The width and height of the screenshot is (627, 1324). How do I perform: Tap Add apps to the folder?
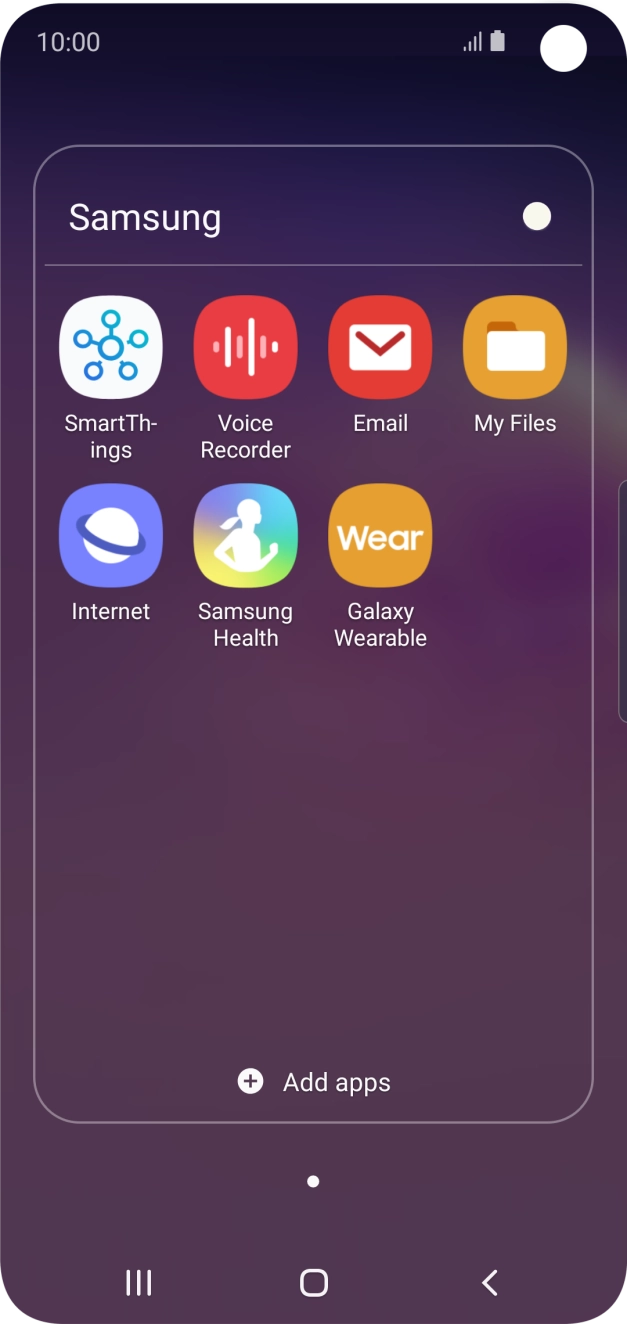[314, 1082]
